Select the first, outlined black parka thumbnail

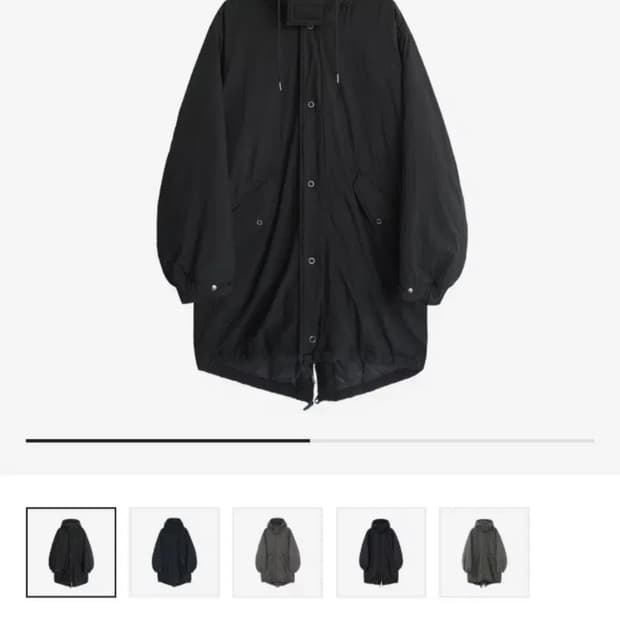71,552
